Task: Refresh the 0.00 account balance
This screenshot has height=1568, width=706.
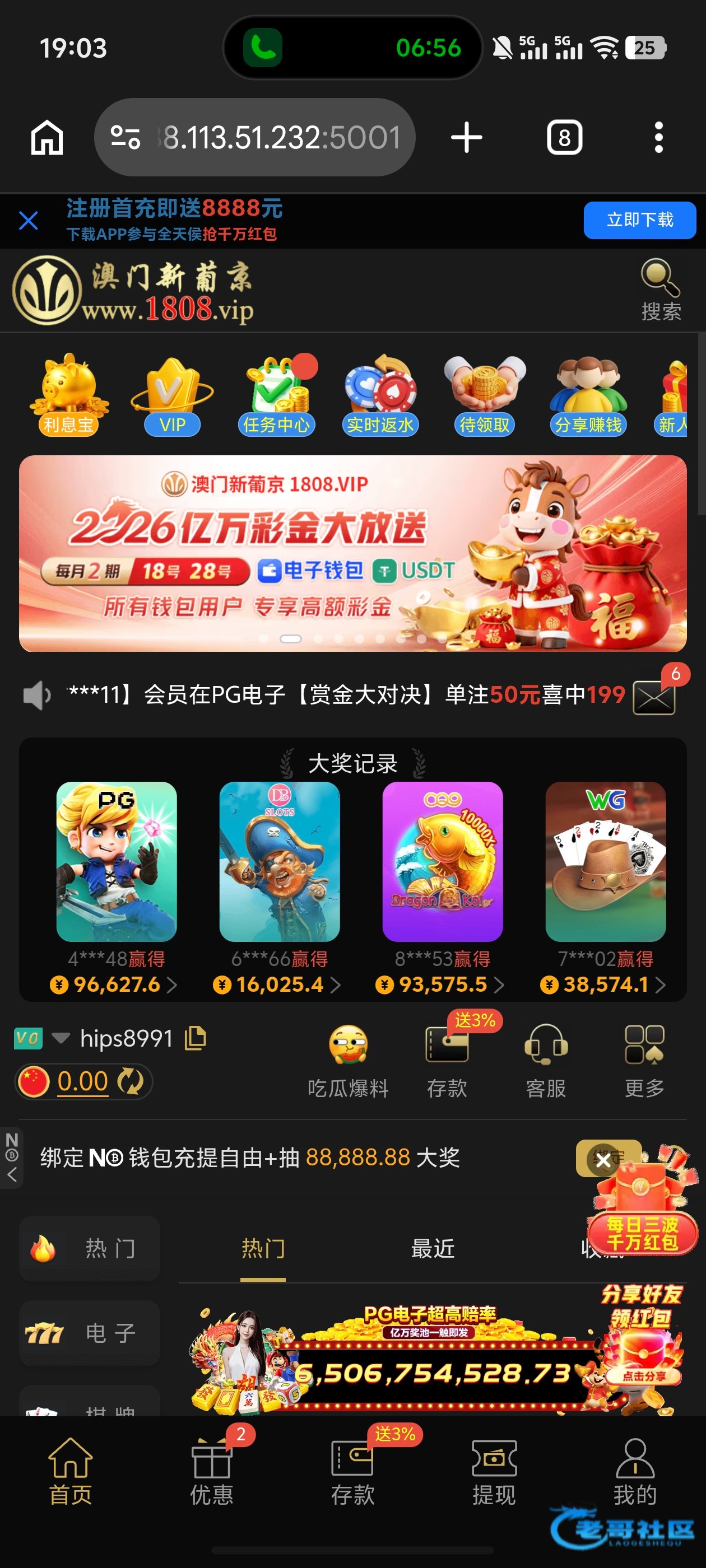Action: point(130,1082)
